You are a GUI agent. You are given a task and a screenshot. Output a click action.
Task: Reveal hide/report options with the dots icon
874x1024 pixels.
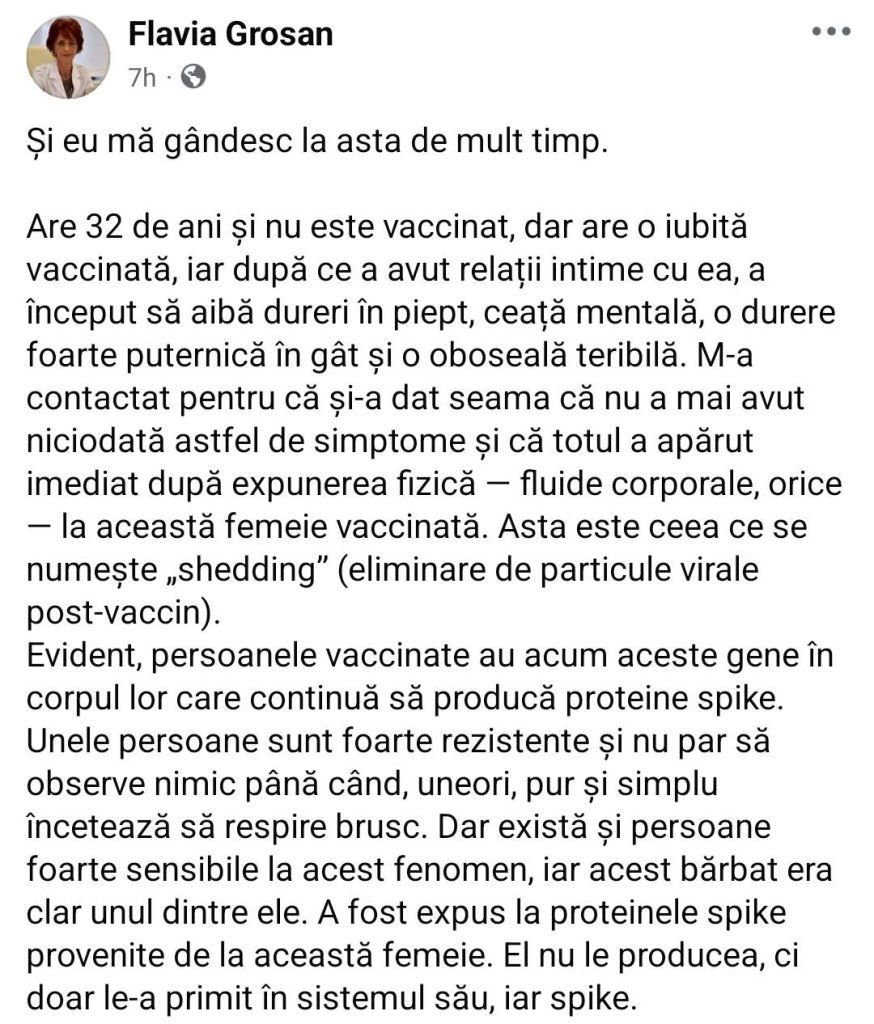(x=833, y=30)
